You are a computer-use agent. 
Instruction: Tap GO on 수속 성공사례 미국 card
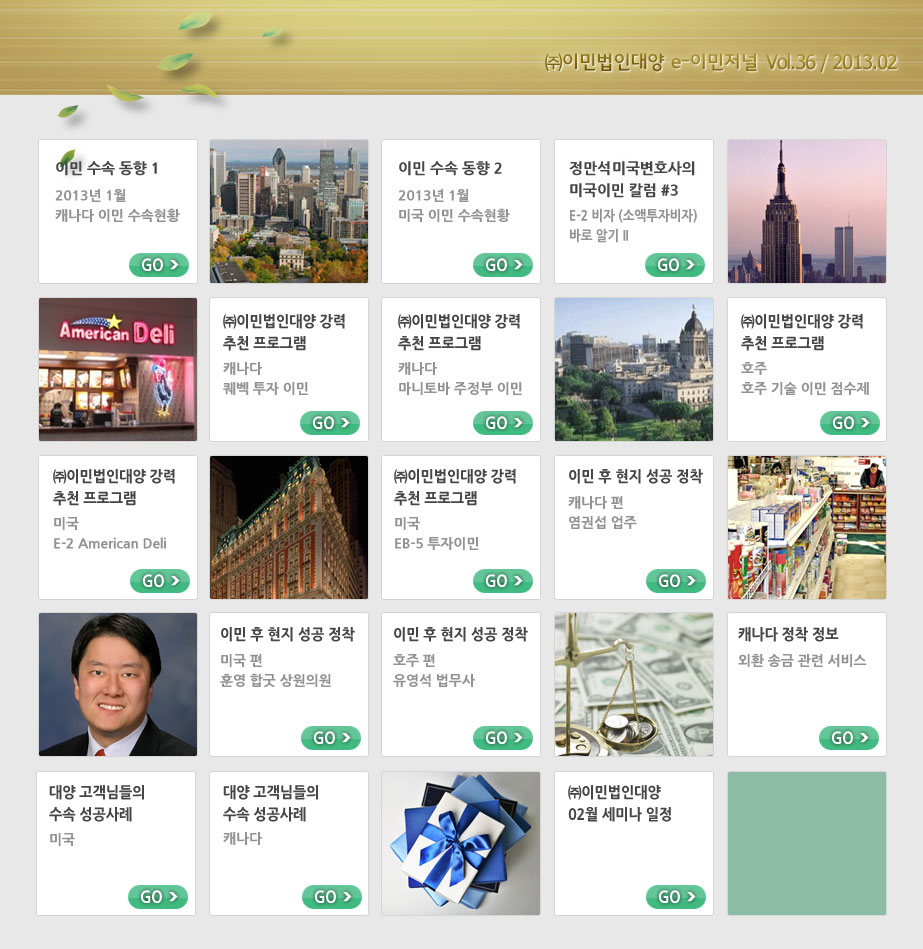158,897
